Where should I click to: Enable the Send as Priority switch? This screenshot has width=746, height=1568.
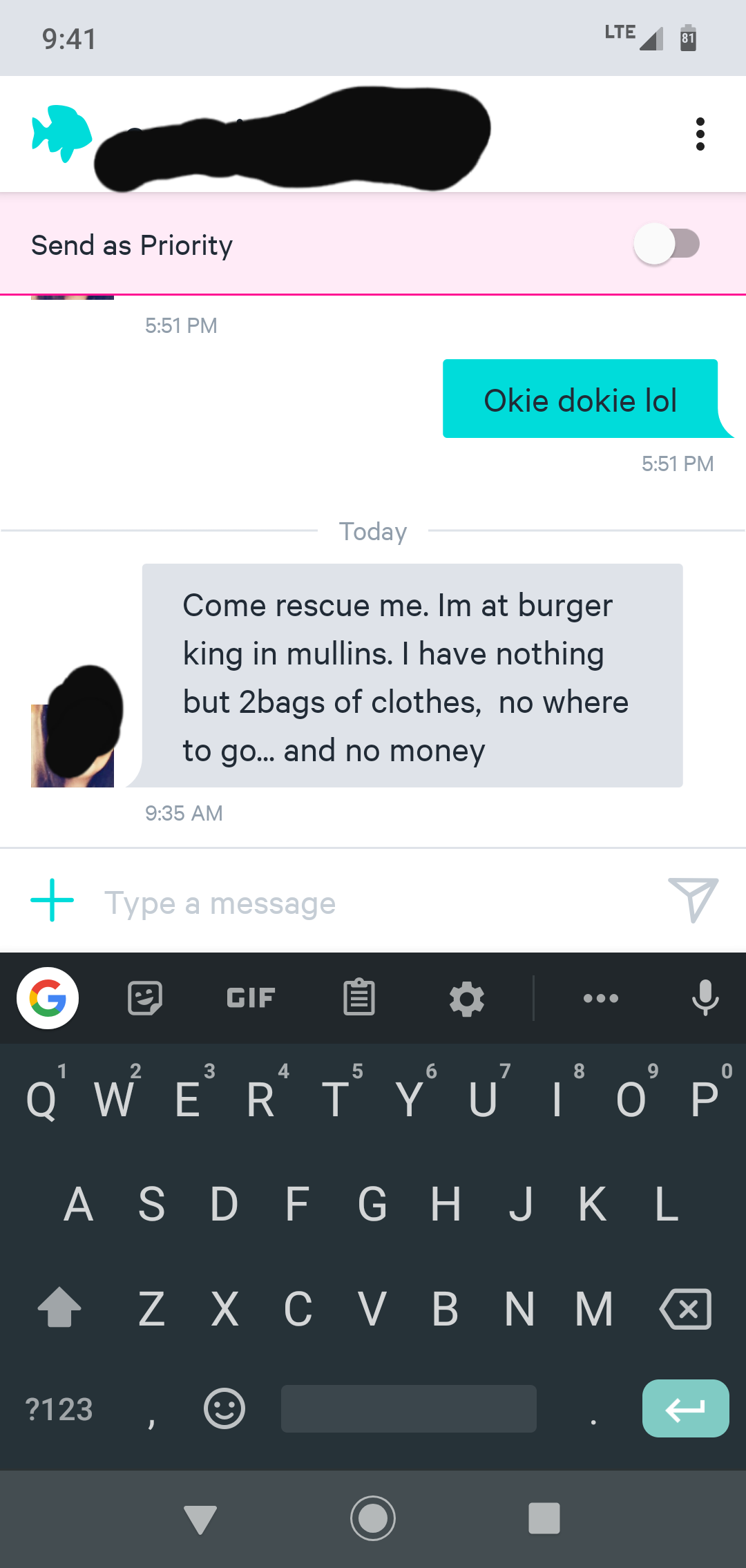click(x=667, y=244)
